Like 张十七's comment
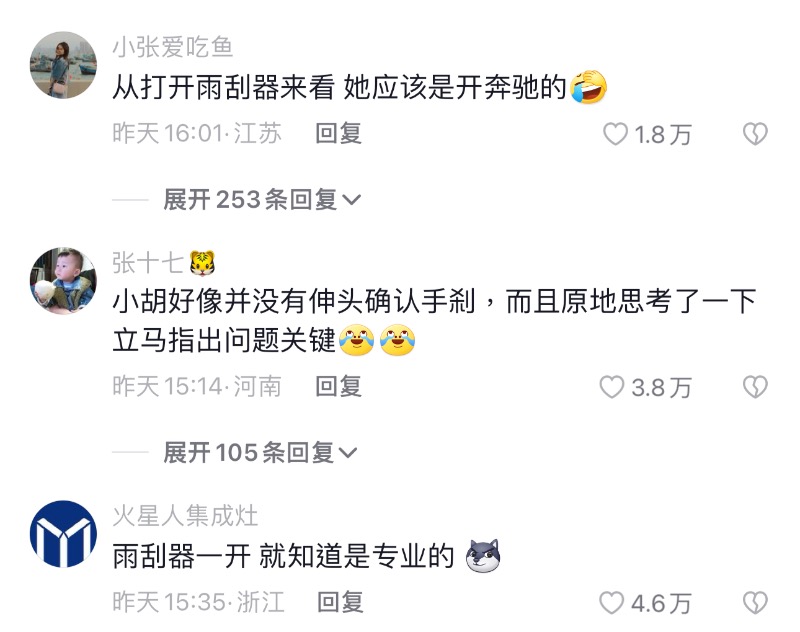Image resolution: width=800 pixels, height=632 pixels. click(612, 387)
